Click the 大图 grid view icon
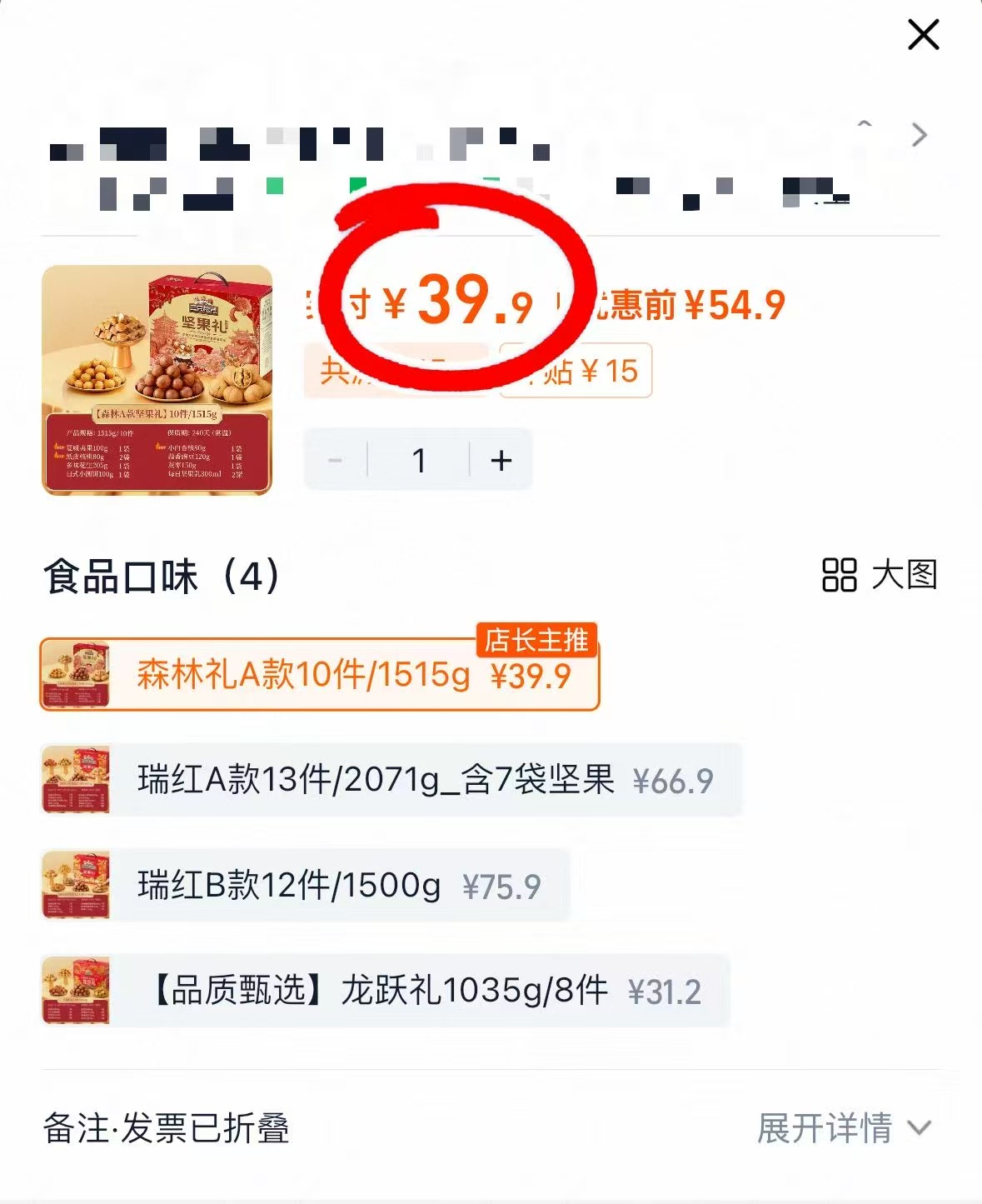 [841, 575]
